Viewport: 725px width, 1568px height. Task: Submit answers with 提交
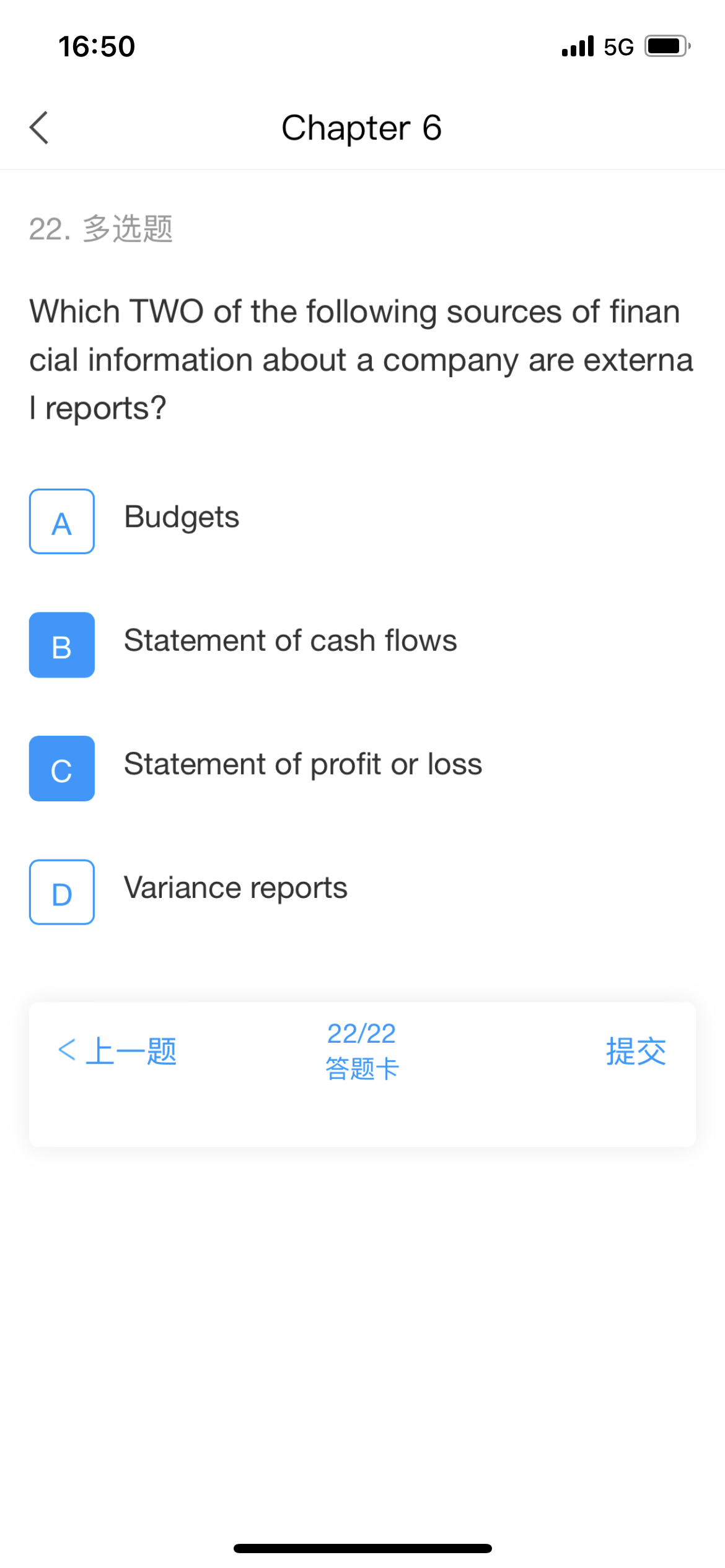coord(636,1051)
